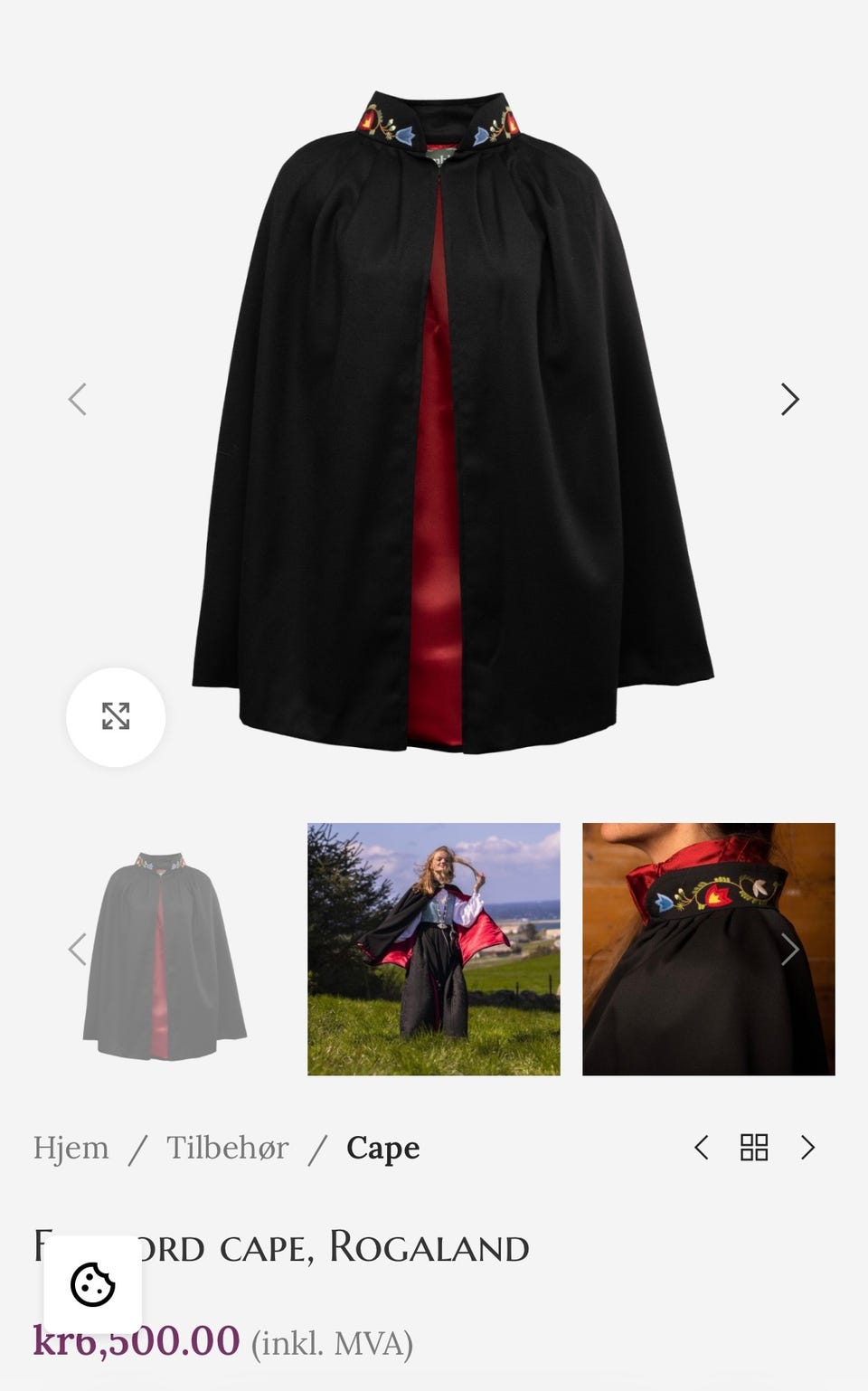This screenshot has height=1391, width=868.
Task: Go to the previous product
Action: tap(702, 1148)
